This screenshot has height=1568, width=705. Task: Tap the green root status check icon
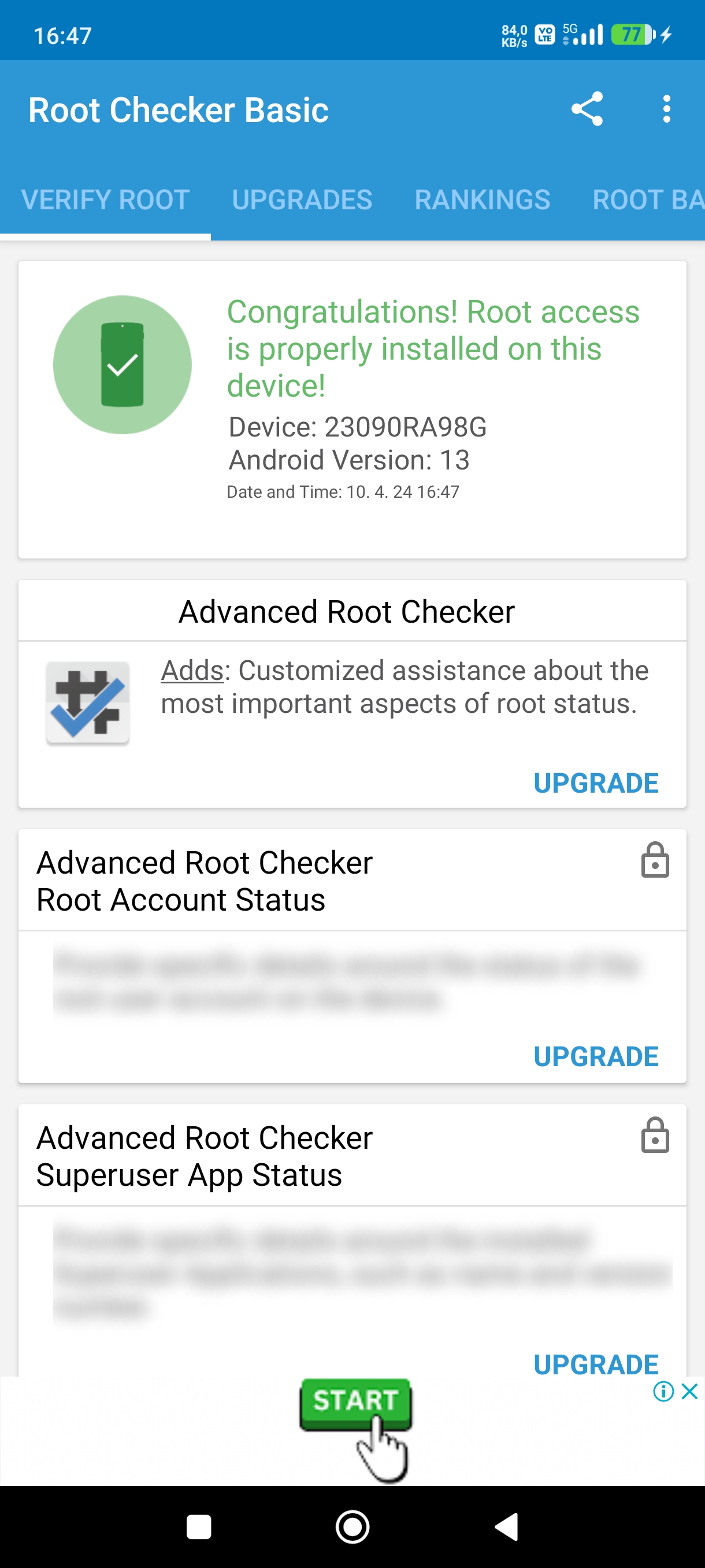click(123, 365)
